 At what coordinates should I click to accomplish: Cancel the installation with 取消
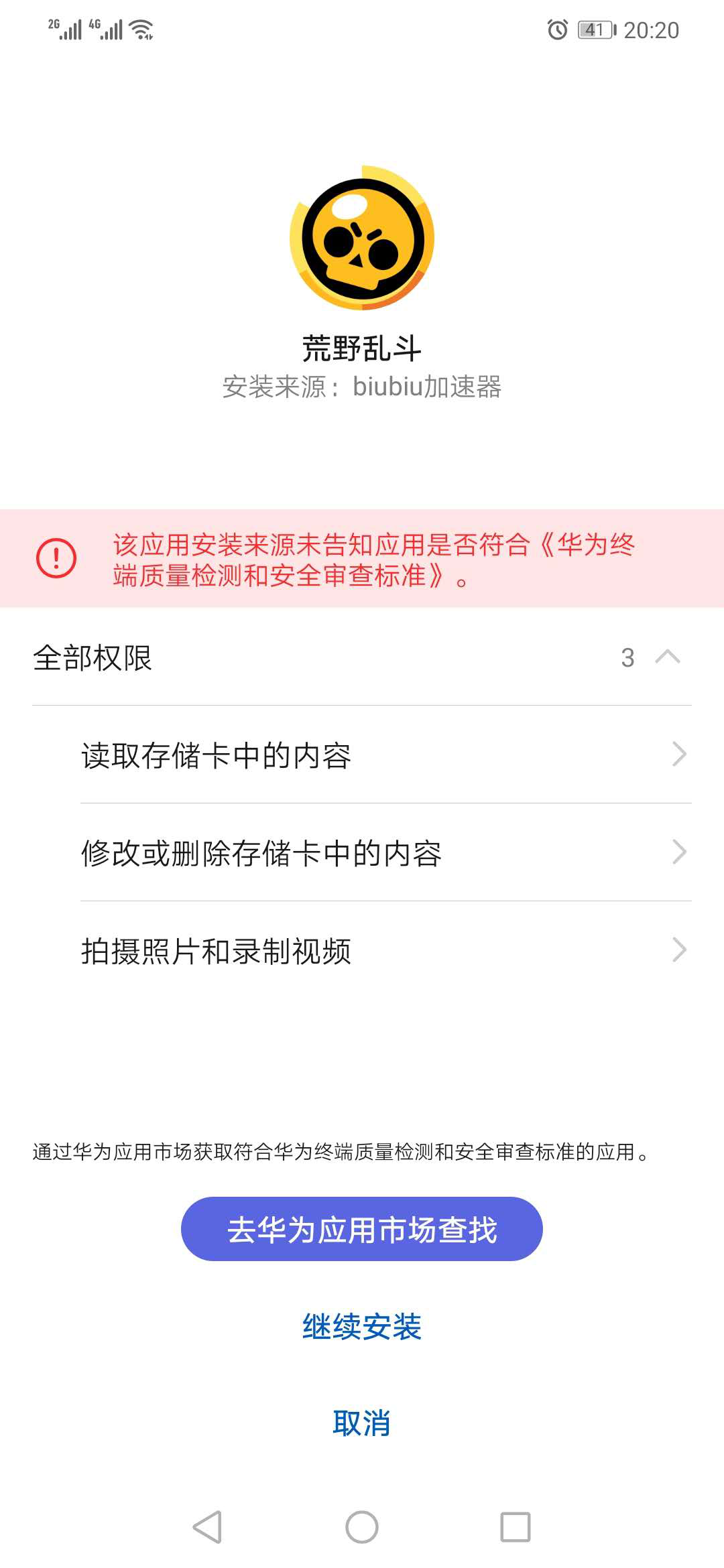click(361, 1423)
